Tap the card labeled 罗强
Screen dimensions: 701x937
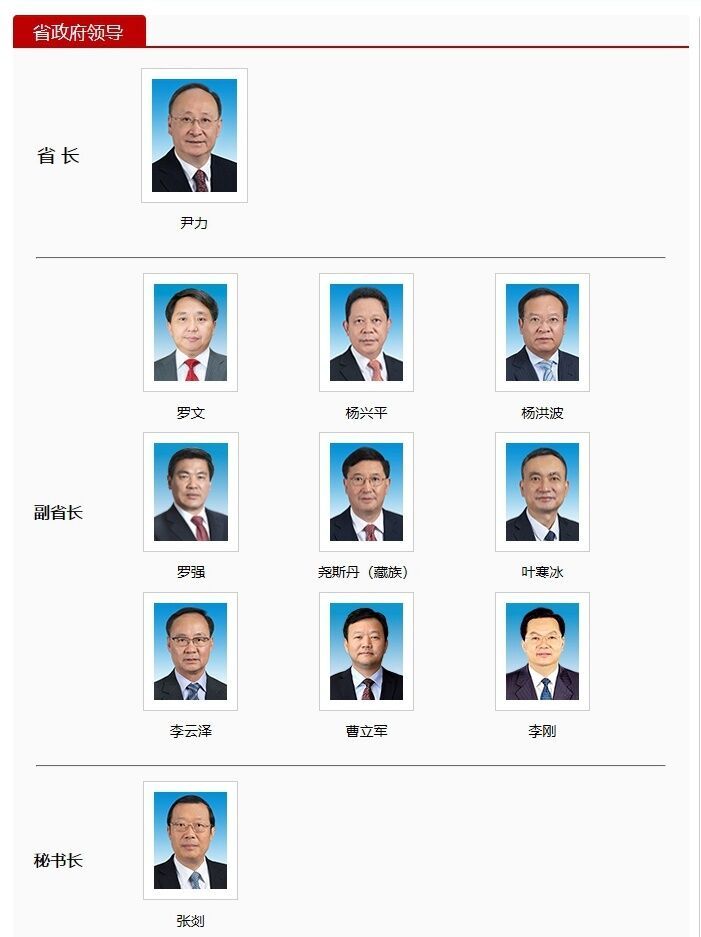click(x=190, y=492)
